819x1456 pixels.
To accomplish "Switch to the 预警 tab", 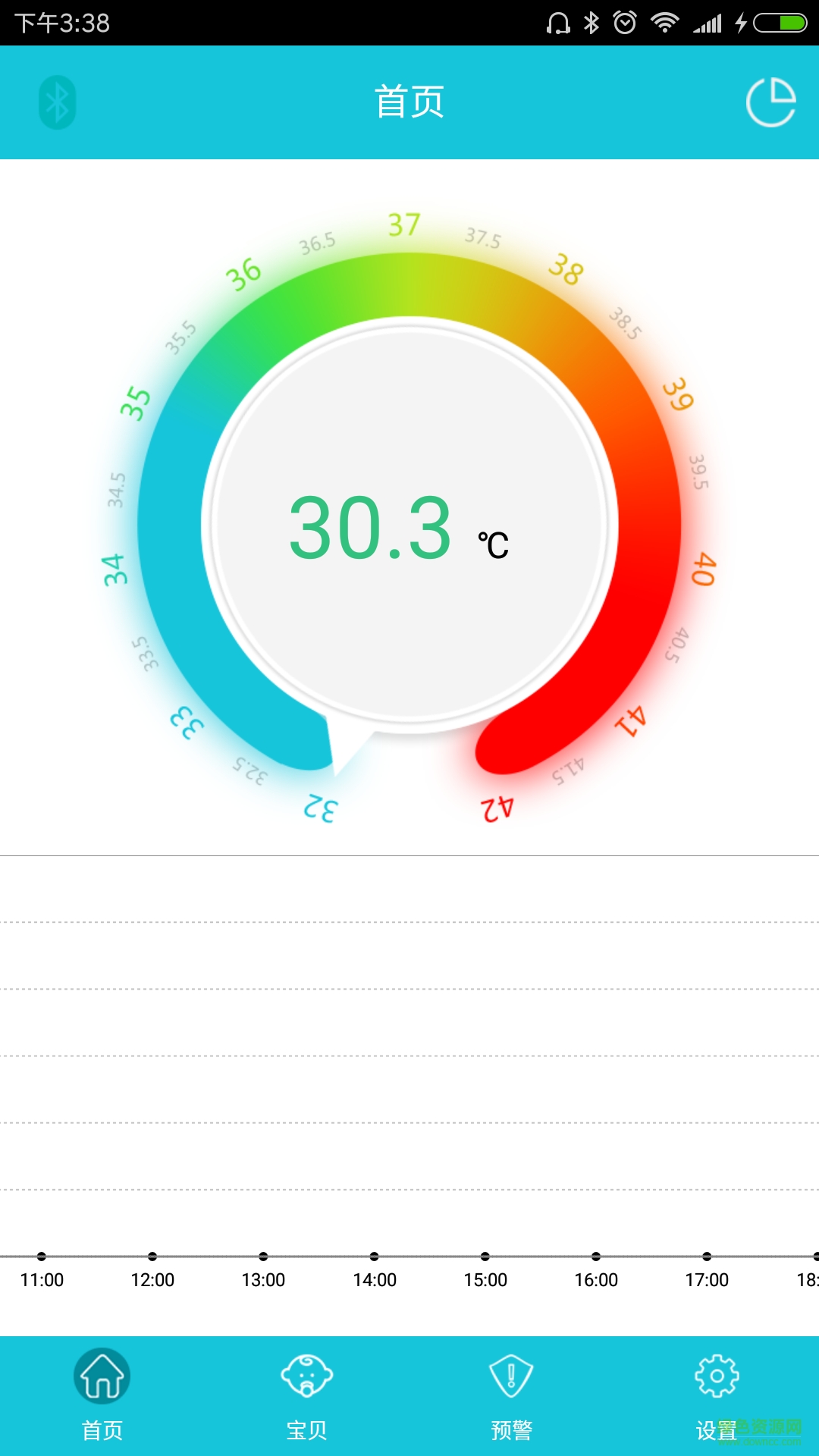I will tap(512, 1399).
